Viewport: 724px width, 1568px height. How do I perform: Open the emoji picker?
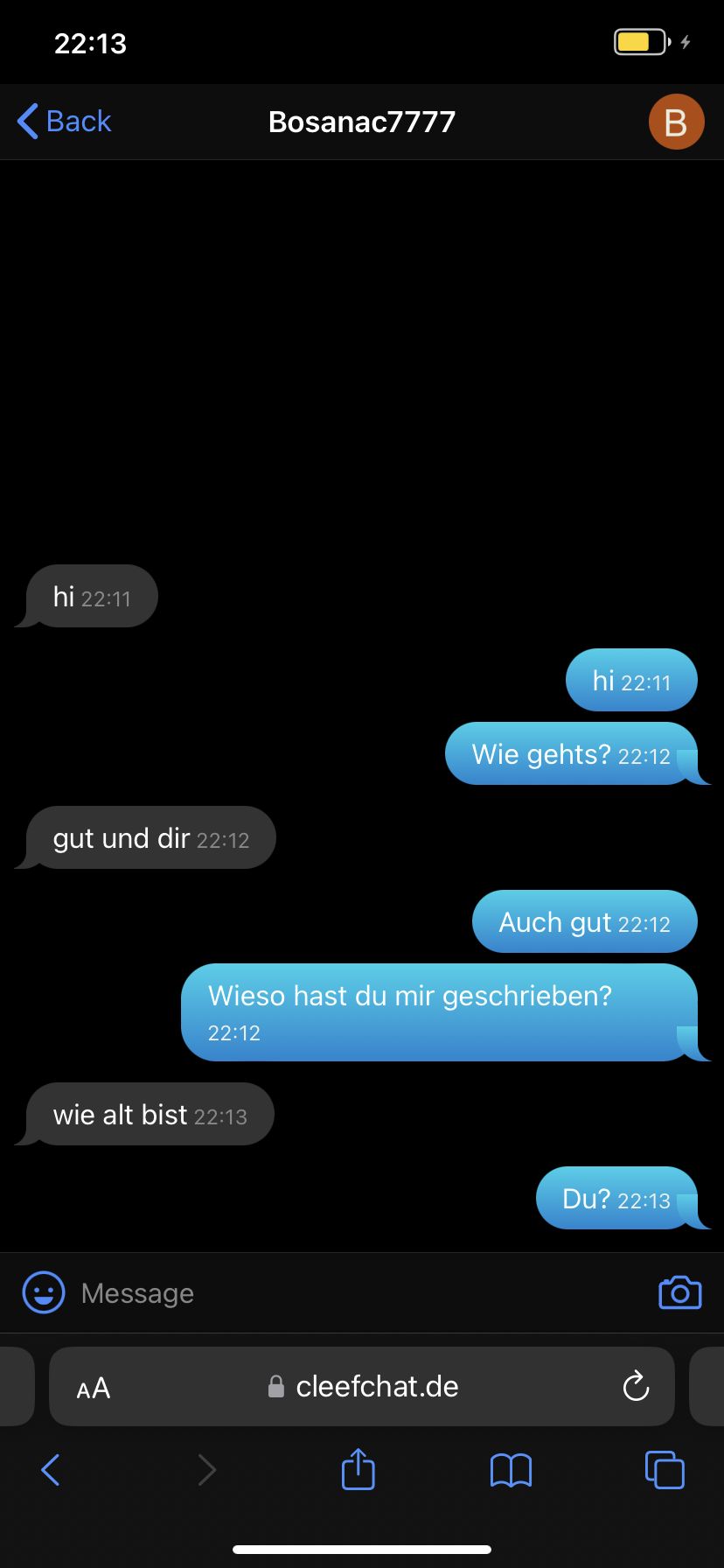tap(44, 1292)
